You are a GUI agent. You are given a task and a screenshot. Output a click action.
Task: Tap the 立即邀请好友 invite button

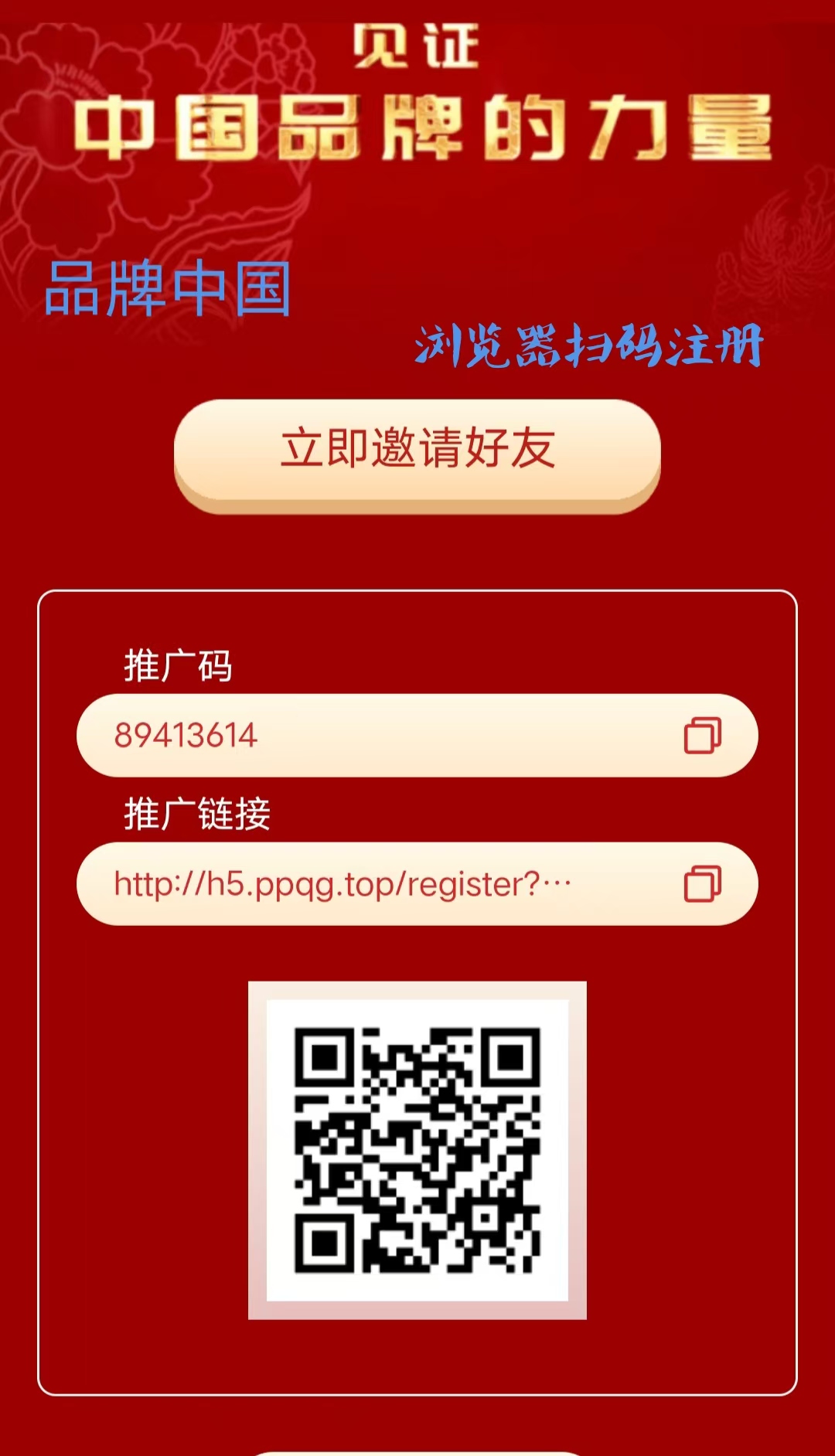[417, 450]
